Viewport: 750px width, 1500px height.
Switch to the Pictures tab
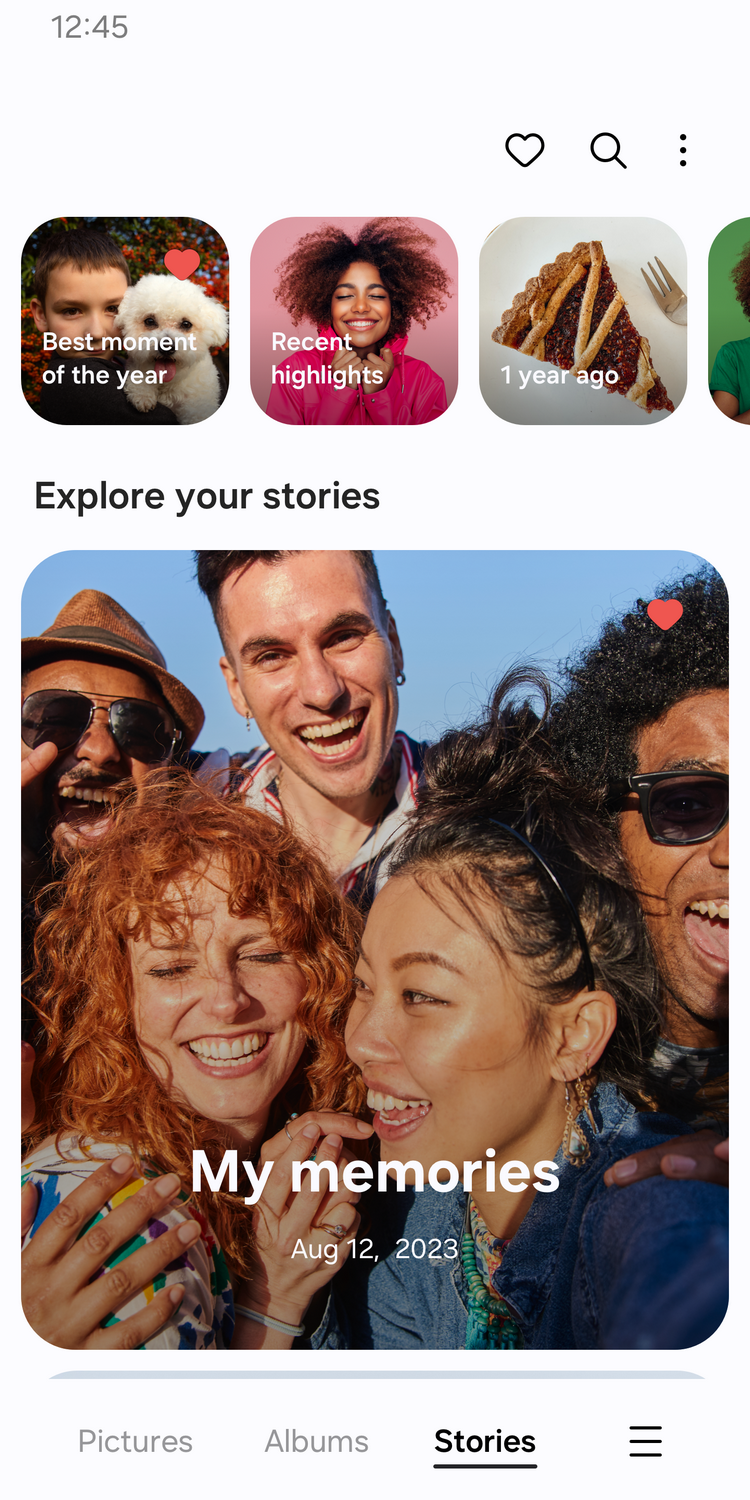(135, 1441)
